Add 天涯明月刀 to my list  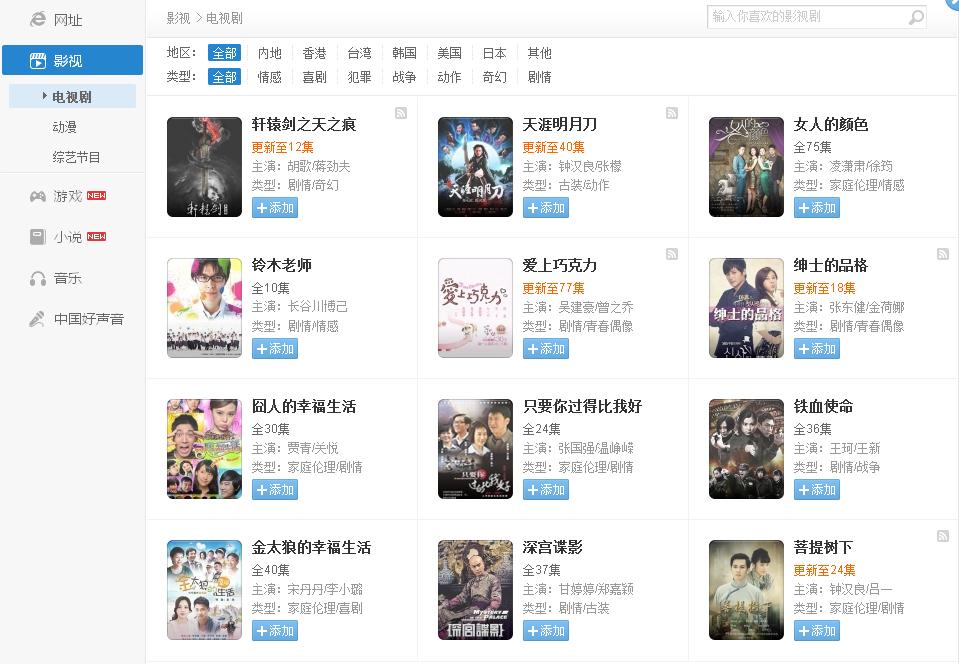tap(546, 208)
